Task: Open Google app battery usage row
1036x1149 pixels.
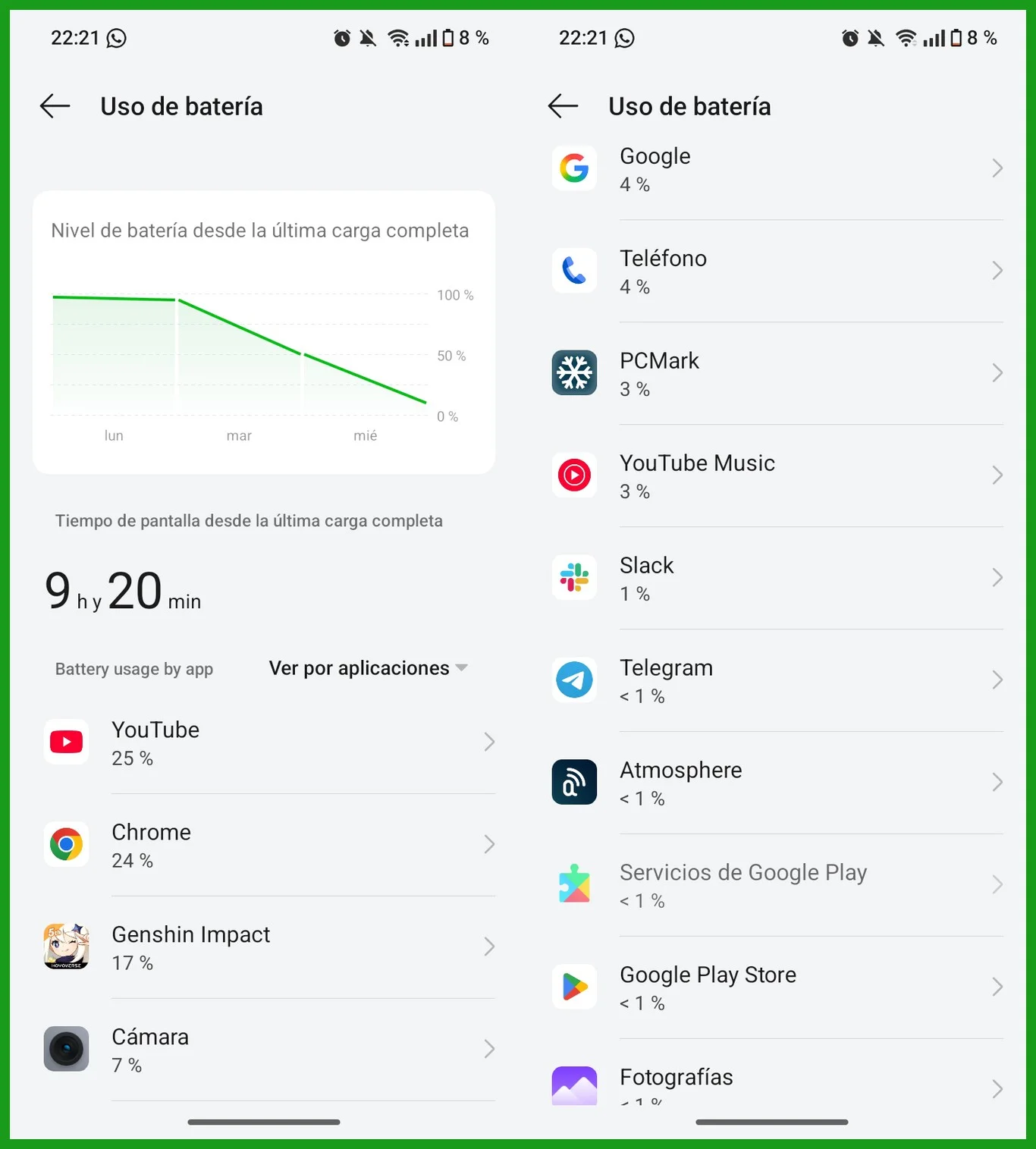Action: (774, 169)
